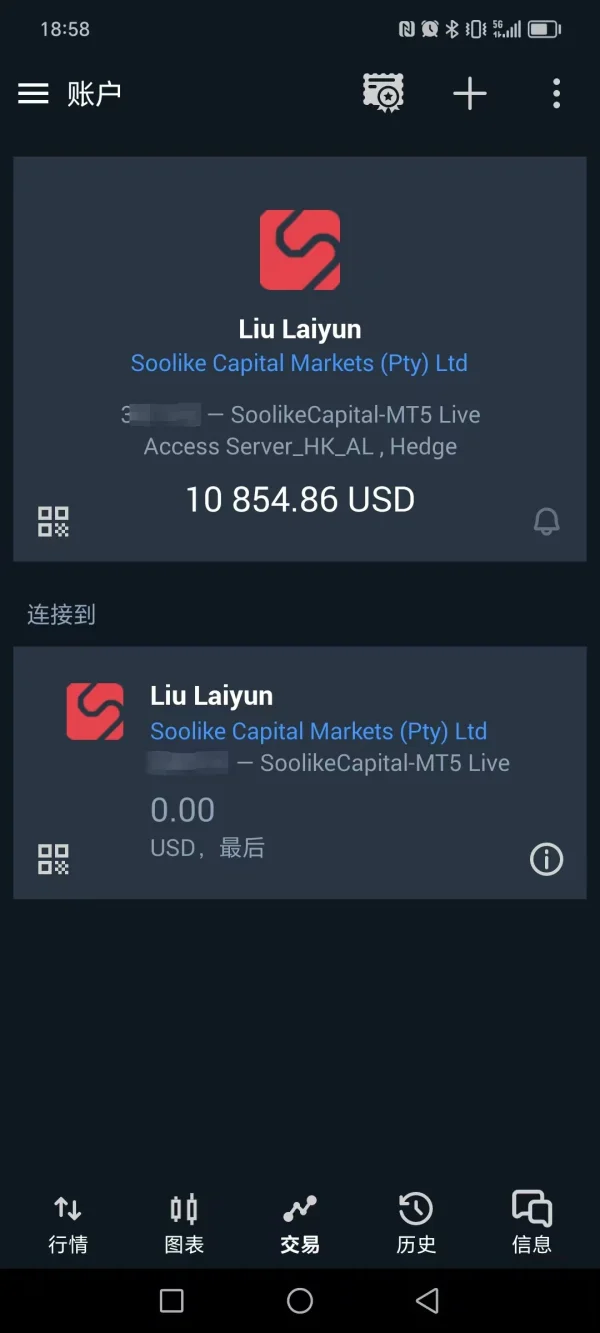
Task: Open the hamburger drawer menu
Action: (33, 94)
